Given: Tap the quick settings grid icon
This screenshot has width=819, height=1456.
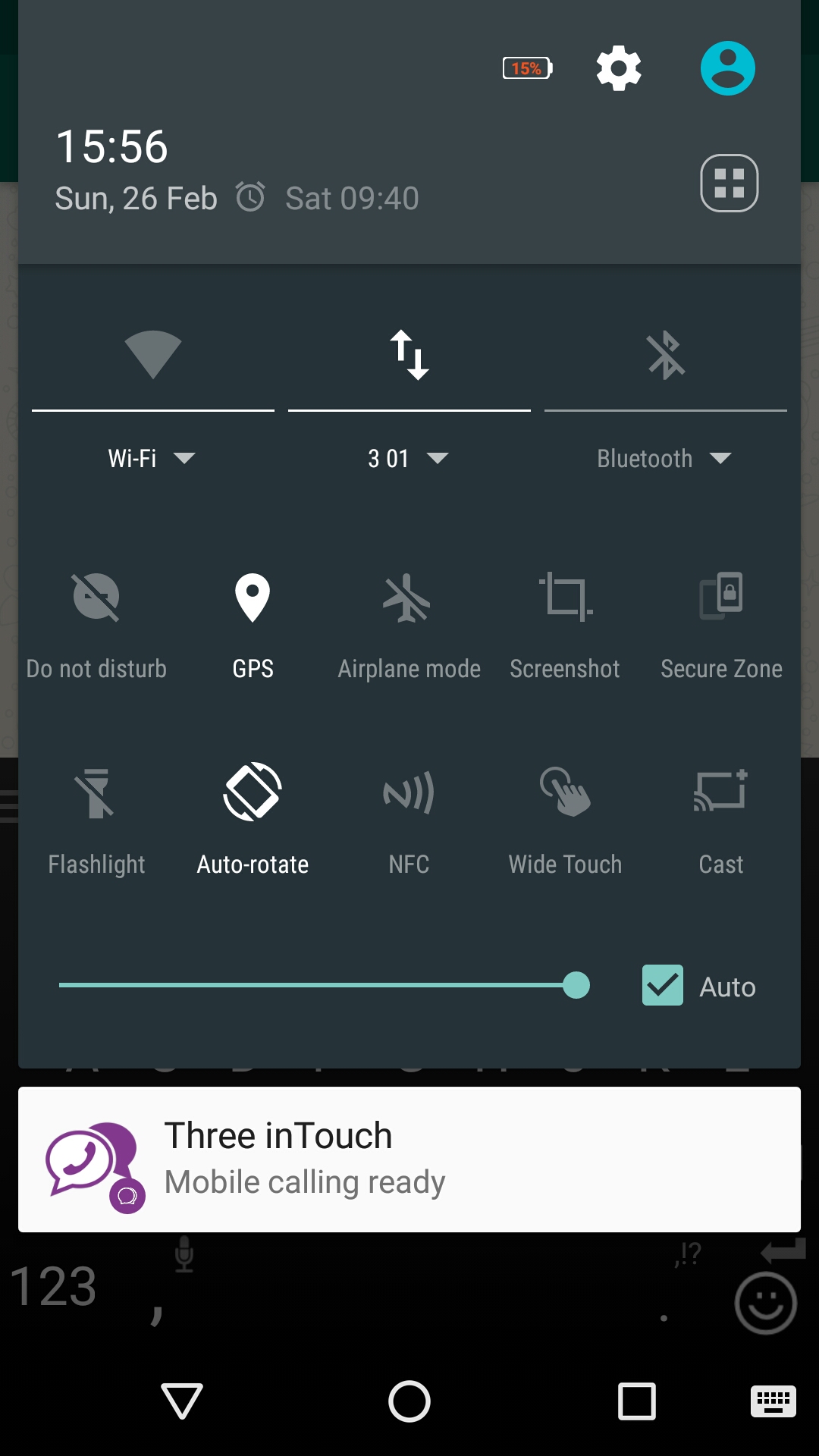Looking at the screenshot, I should coord(729,183).
